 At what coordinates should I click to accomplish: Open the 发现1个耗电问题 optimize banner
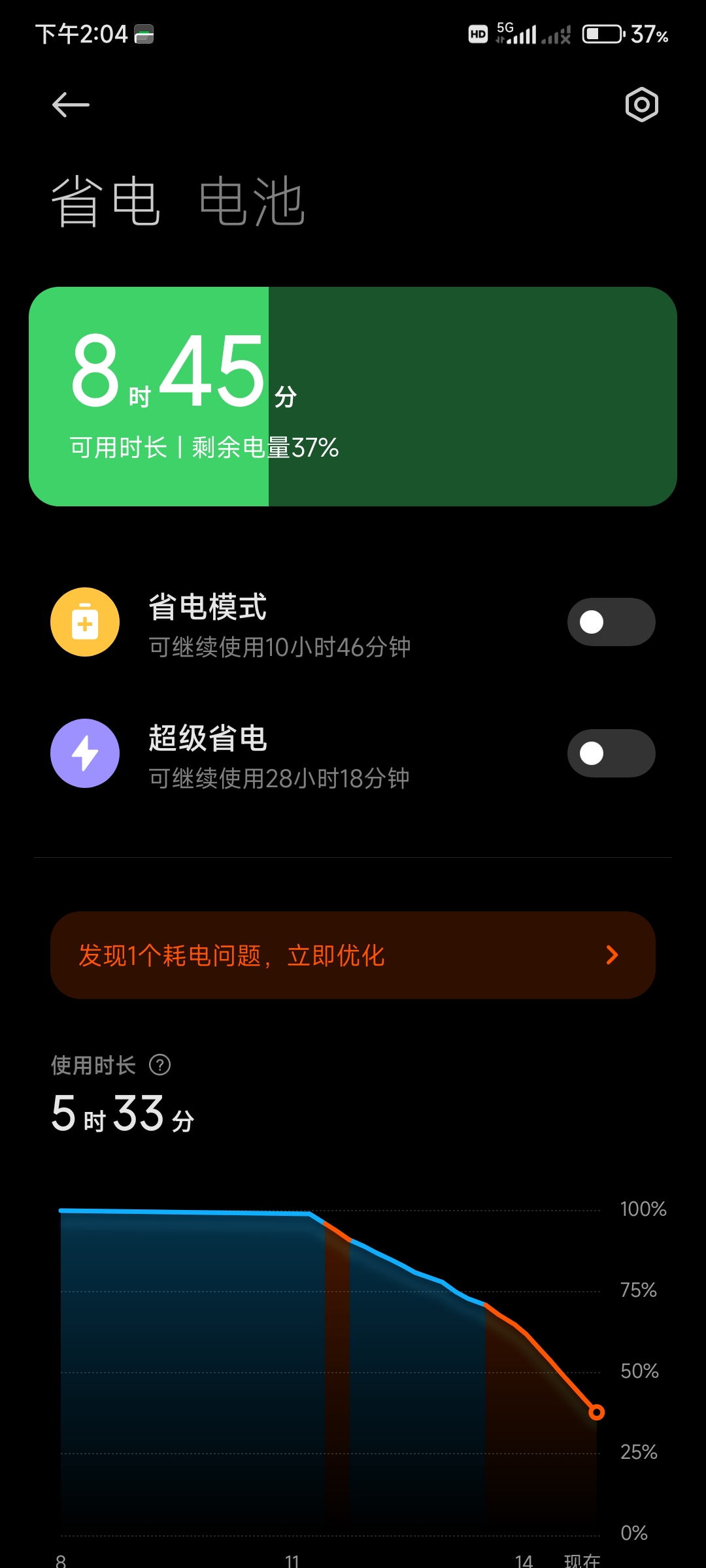tap(353, 955)
